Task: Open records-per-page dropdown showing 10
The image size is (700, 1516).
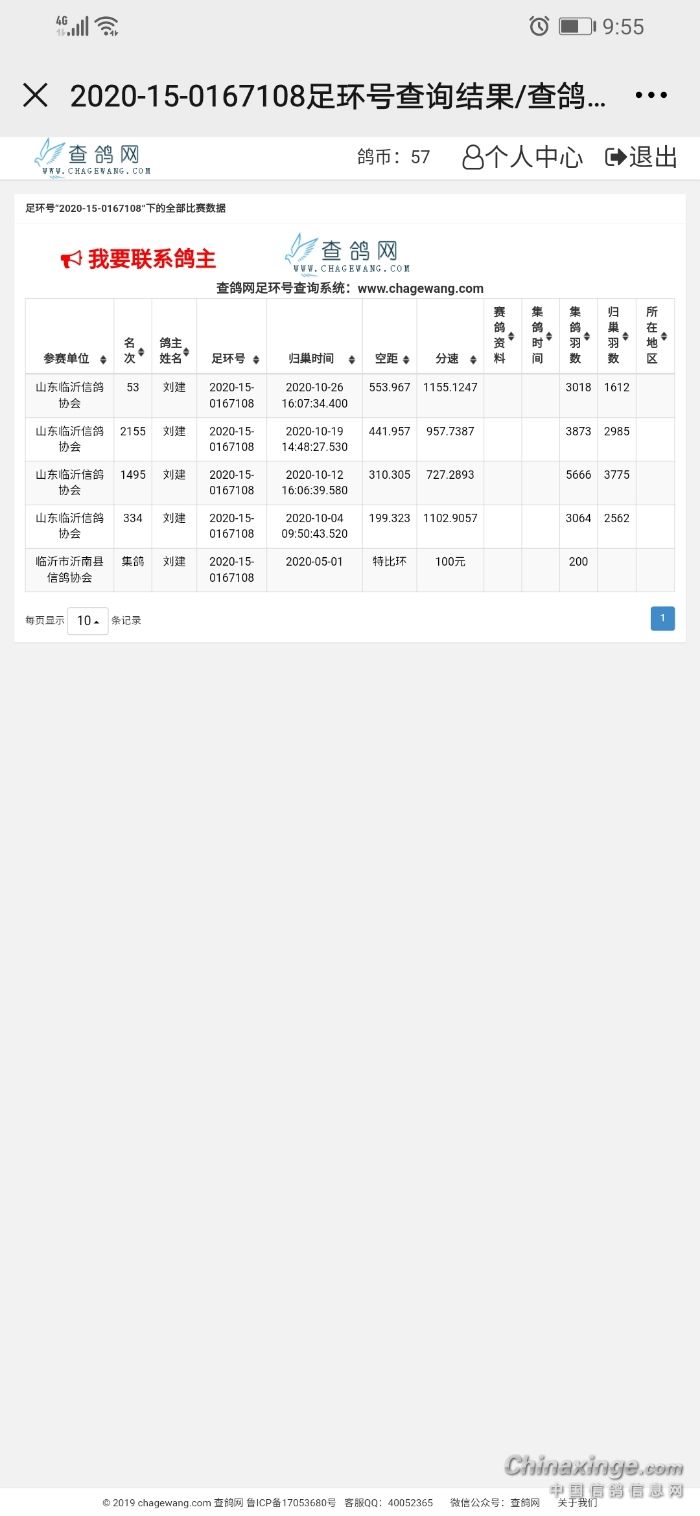Action: pyautogui.click(x=88, y=620)
